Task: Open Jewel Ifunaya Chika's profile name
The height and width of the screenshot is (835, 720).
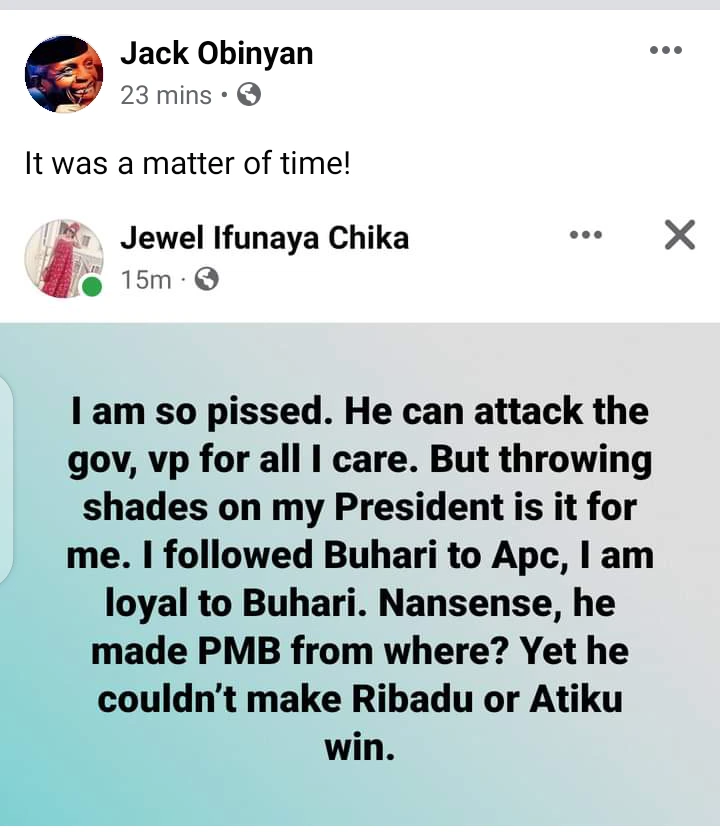Action: point(264,238)
